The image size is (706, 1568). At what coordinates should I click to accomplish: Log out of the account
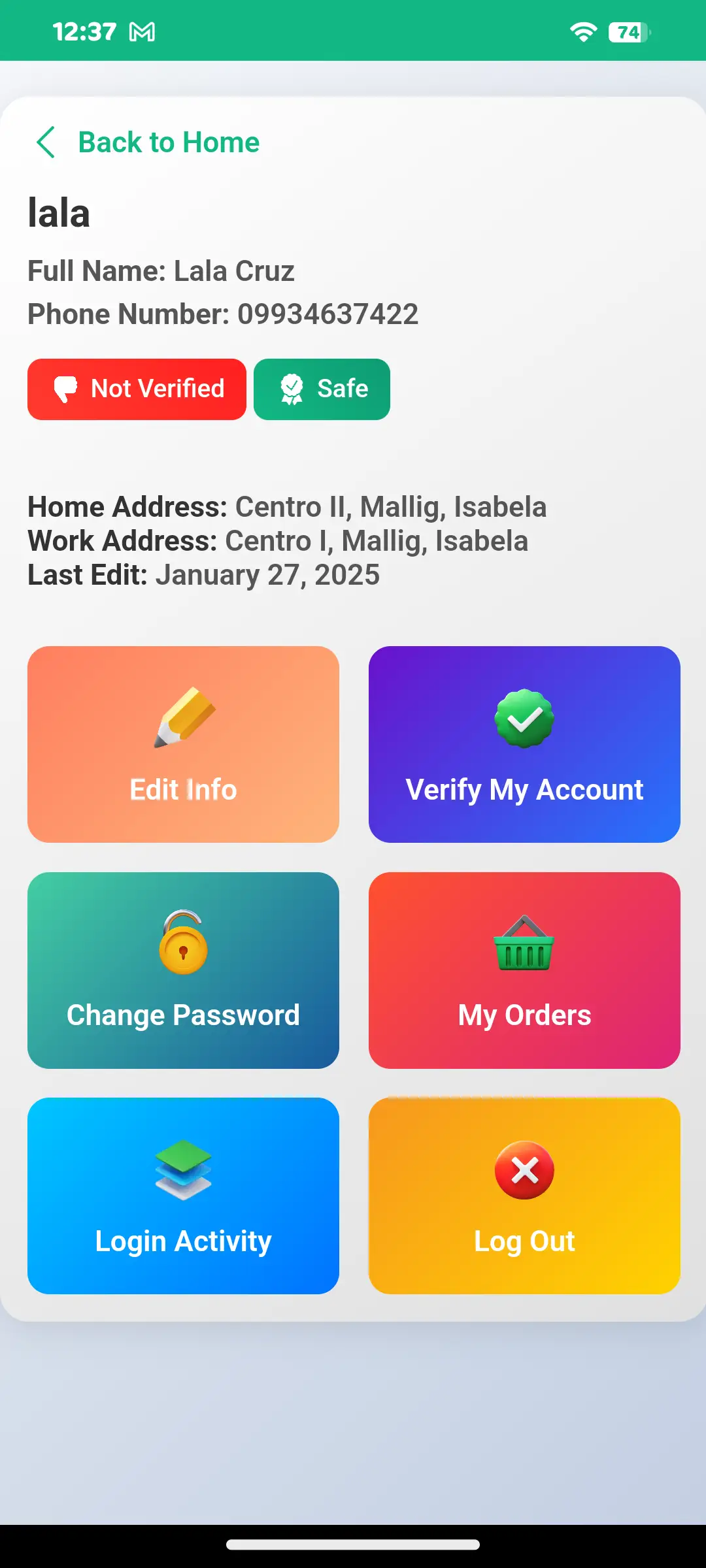tap(524, 1196)
